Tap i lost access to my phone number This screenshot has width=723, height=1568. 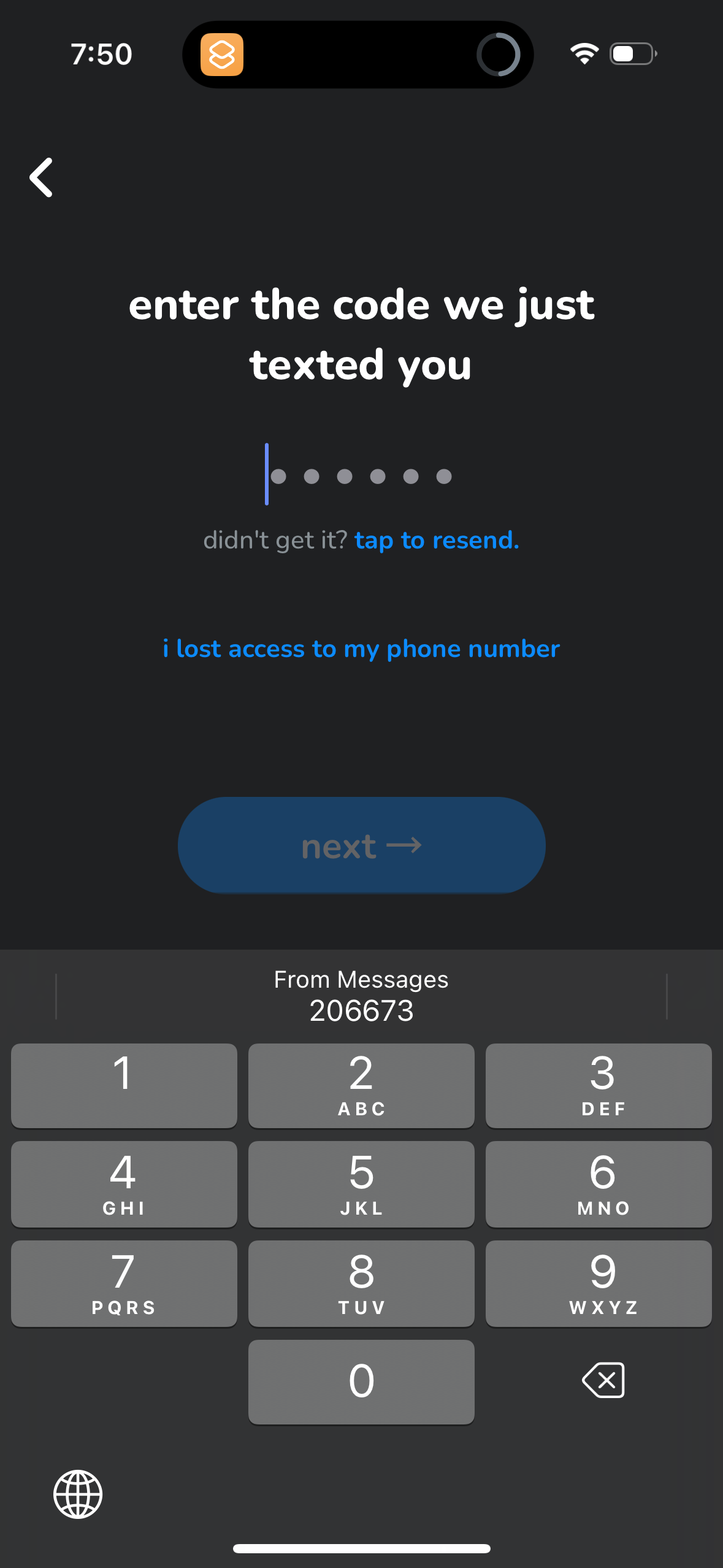[361, 648]
